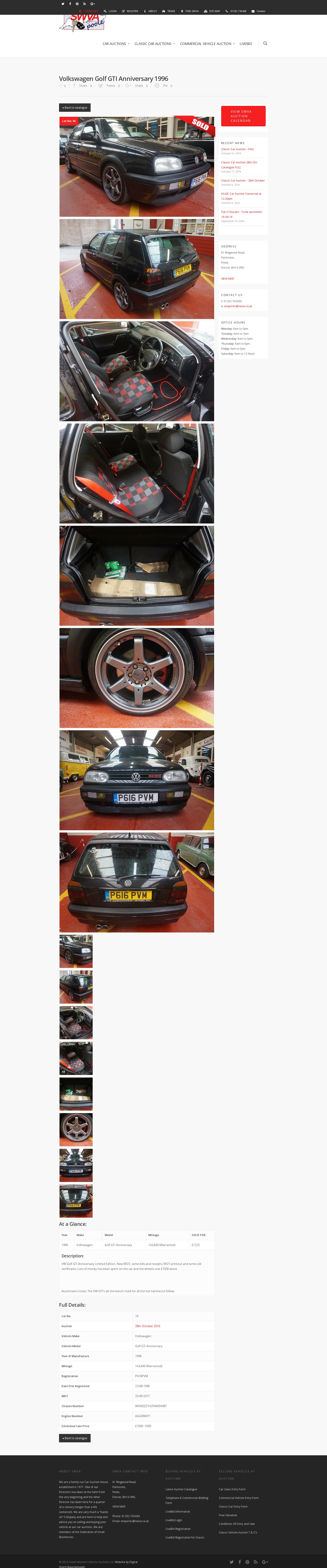Viewport: 327px width, 1568px height.
Task: Read Classic Car Auction - FAQ news
Action: (x=237, y=149)
